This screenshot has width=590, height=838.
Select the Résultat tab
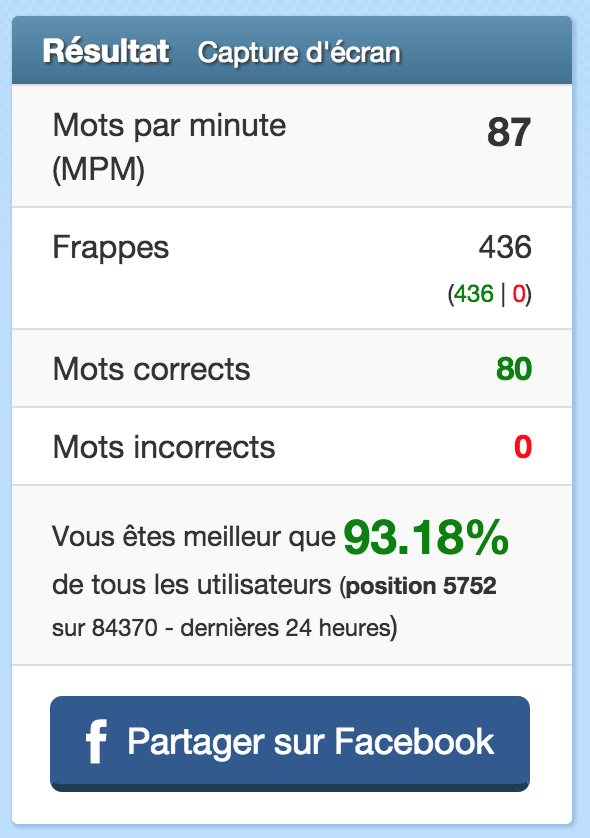[x=106, y=51]
